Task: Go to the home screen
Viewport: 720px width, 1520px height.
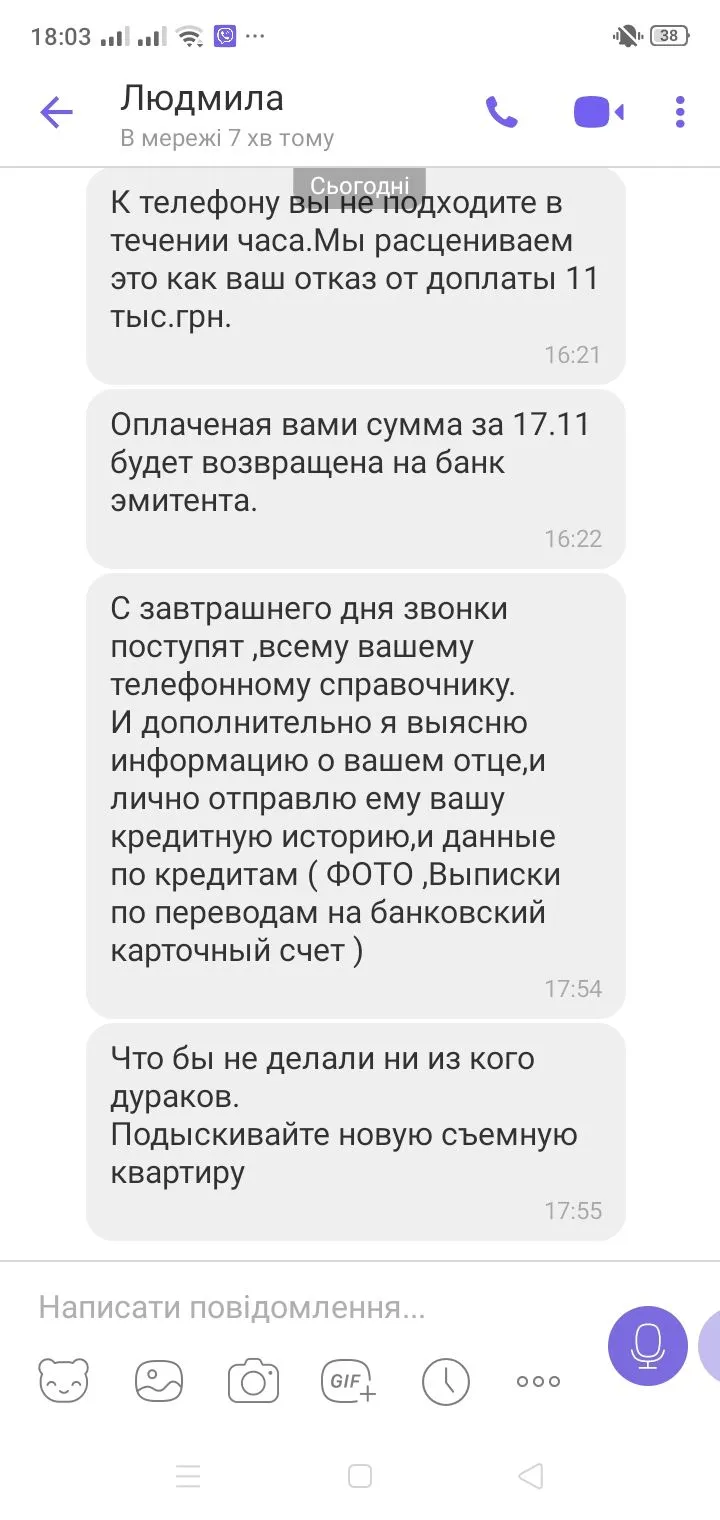Action: coord(360,1476)
